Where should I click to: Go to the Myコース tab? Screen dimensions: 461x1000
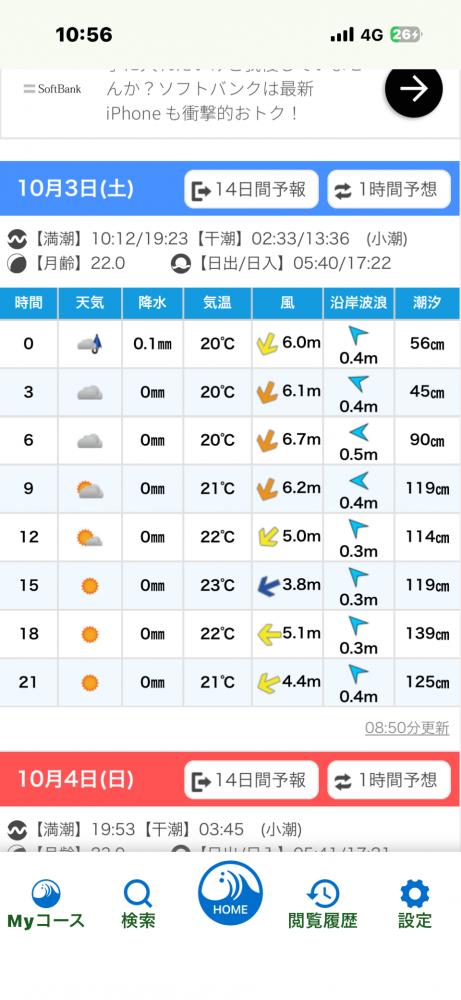pyautogui.click(x=46, y=904)
